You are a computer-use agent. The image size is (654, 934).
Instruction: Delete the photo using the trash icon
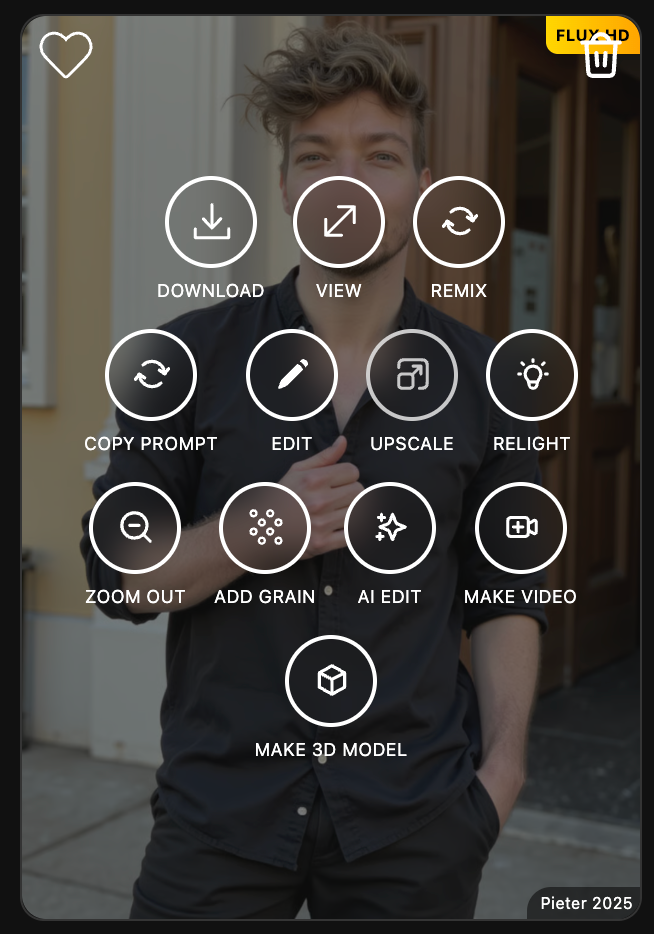click(600, 55)
